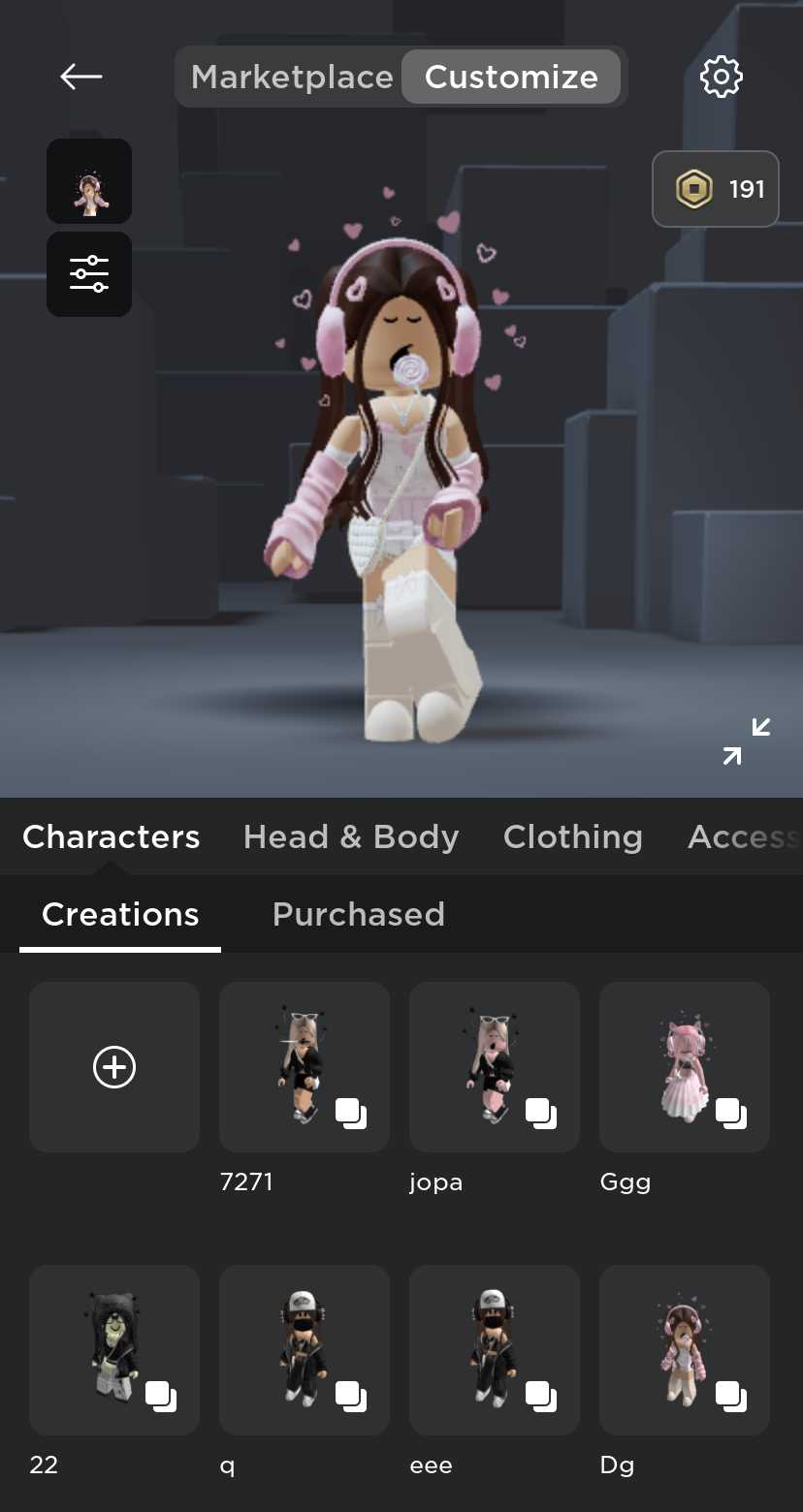Screen dimensions: 803x1512
Task: Select the saved character named 7271
Action: click(x=305, y=1067)
